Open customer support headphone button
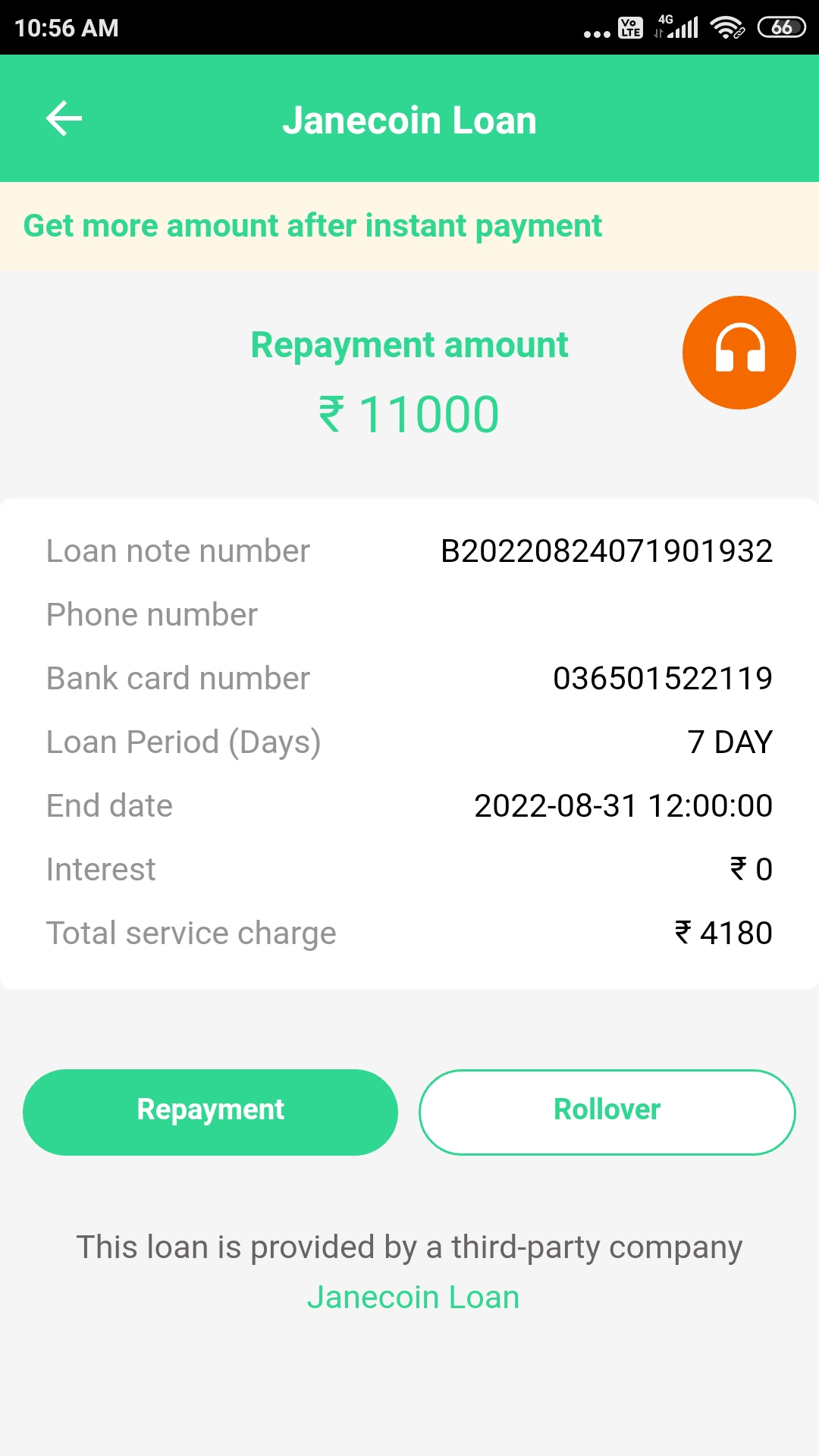Viewport: 819px width, 1456px height. coord(739,353)
